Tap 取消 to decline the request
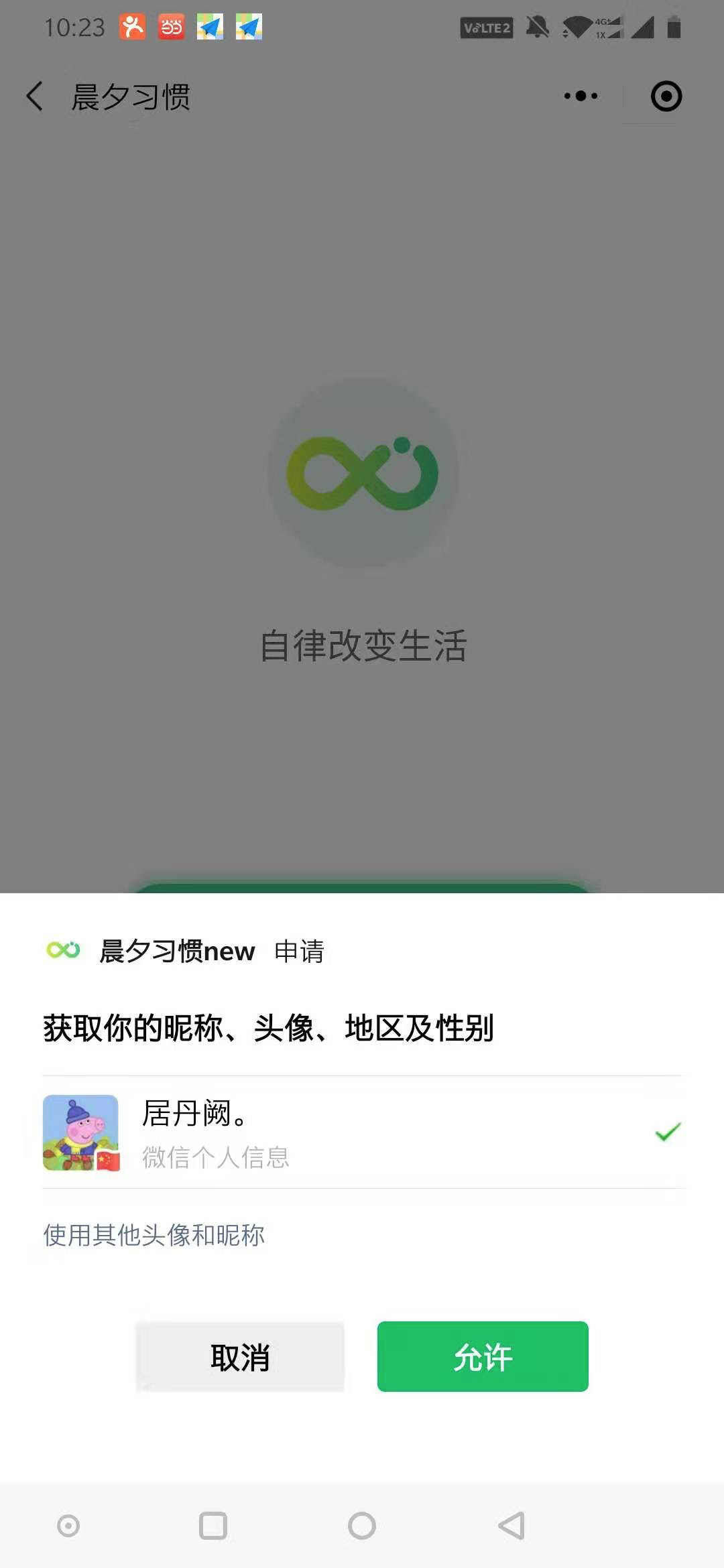The height and width of the screenshot is (1568, 724). [240, 1356]
